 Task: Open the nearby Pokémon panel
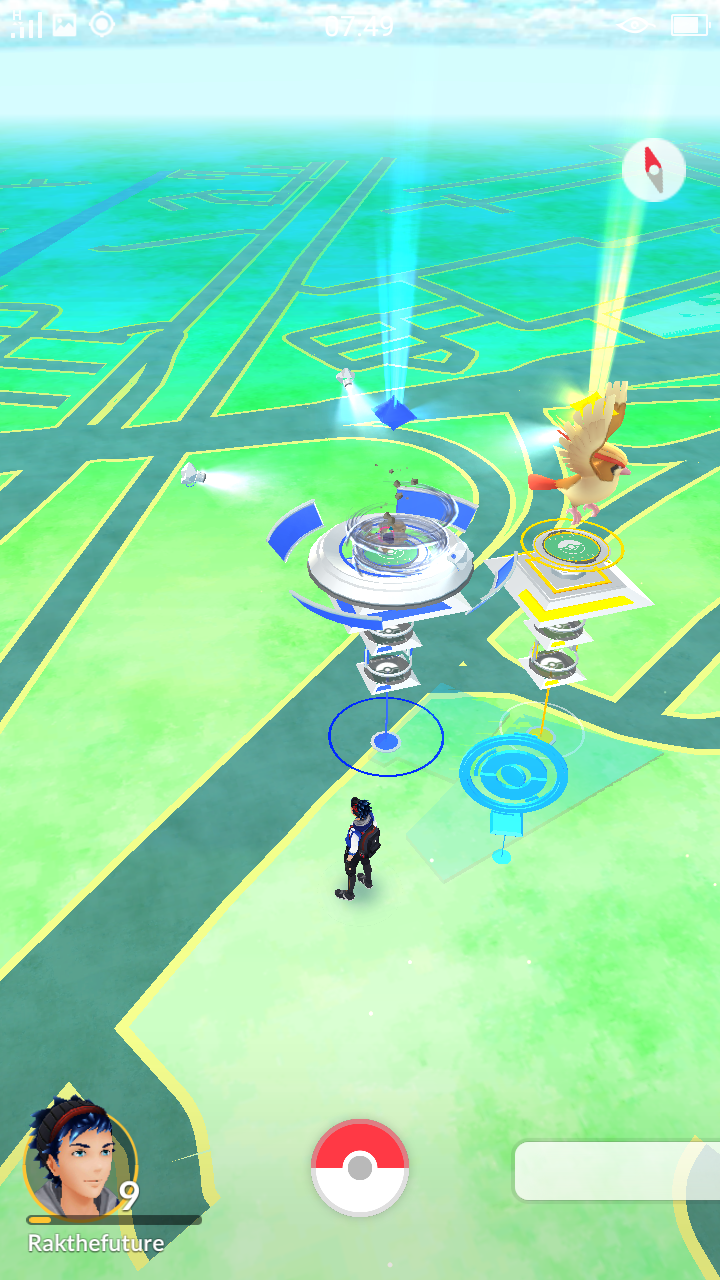(617, 1171)
